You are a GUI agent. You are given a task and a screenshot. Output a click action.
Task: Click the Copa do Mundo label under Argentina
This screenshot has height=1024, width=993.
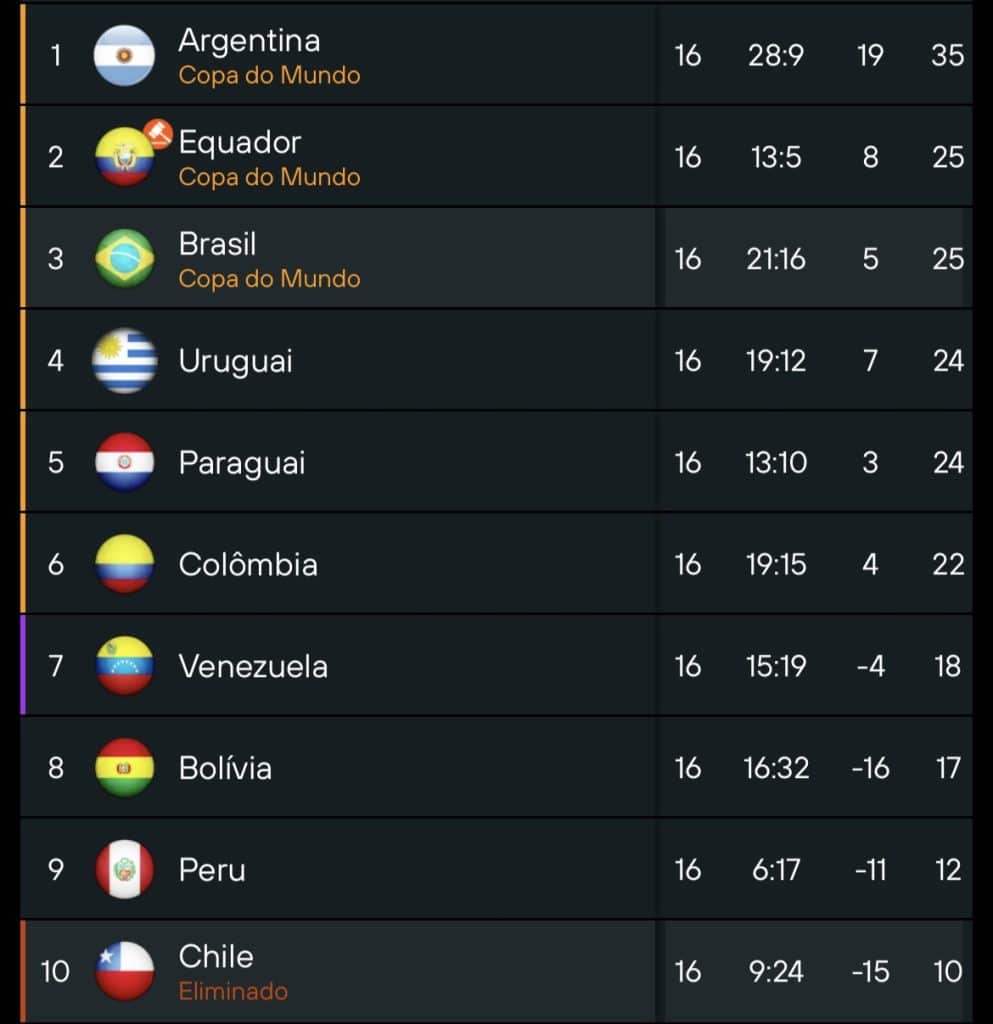pos(269,76)
